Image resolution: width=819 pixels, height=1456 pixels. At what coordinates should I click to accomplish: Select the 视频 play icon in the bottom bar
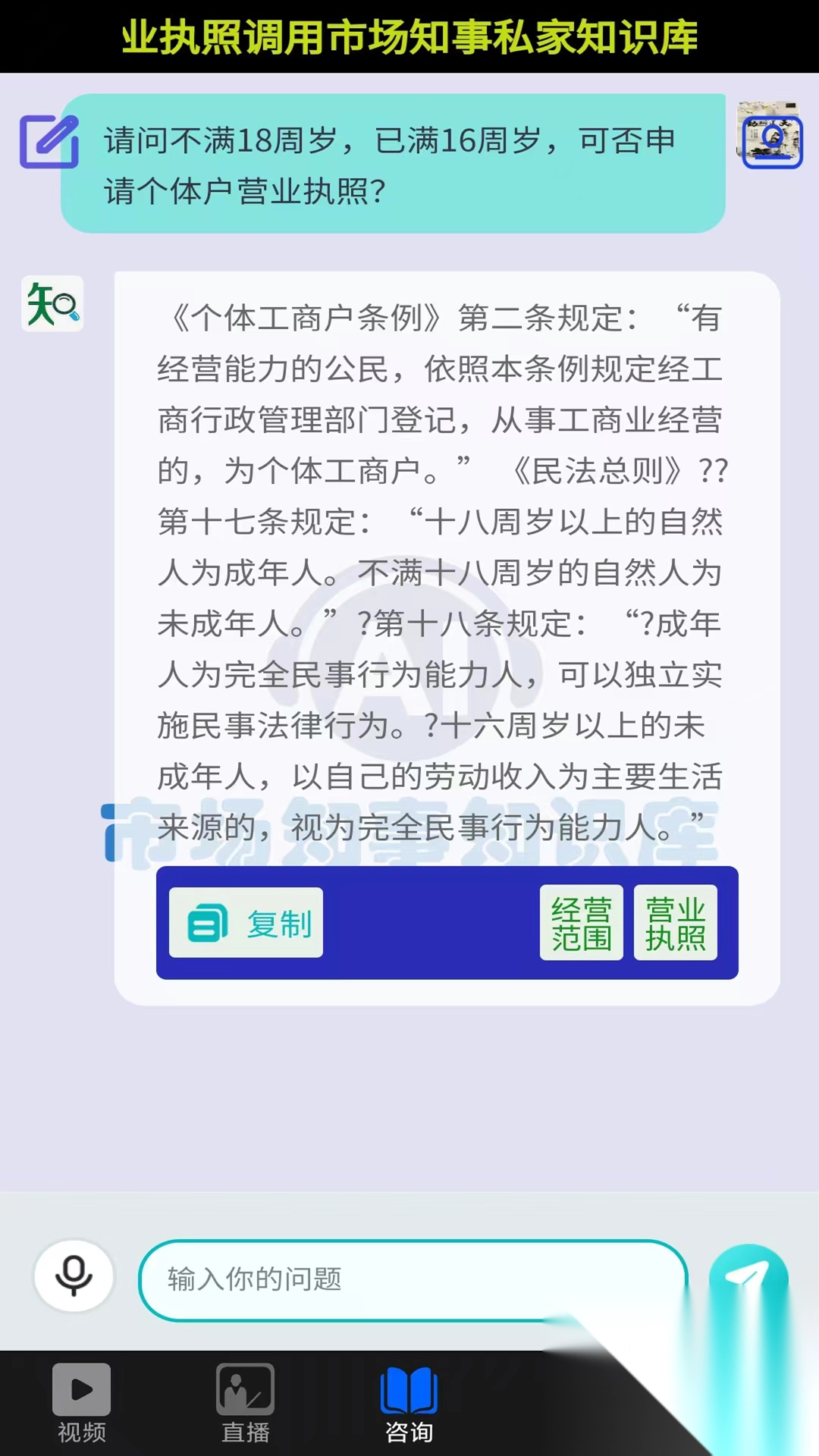pyautogui.click(x=80, y=1388)
